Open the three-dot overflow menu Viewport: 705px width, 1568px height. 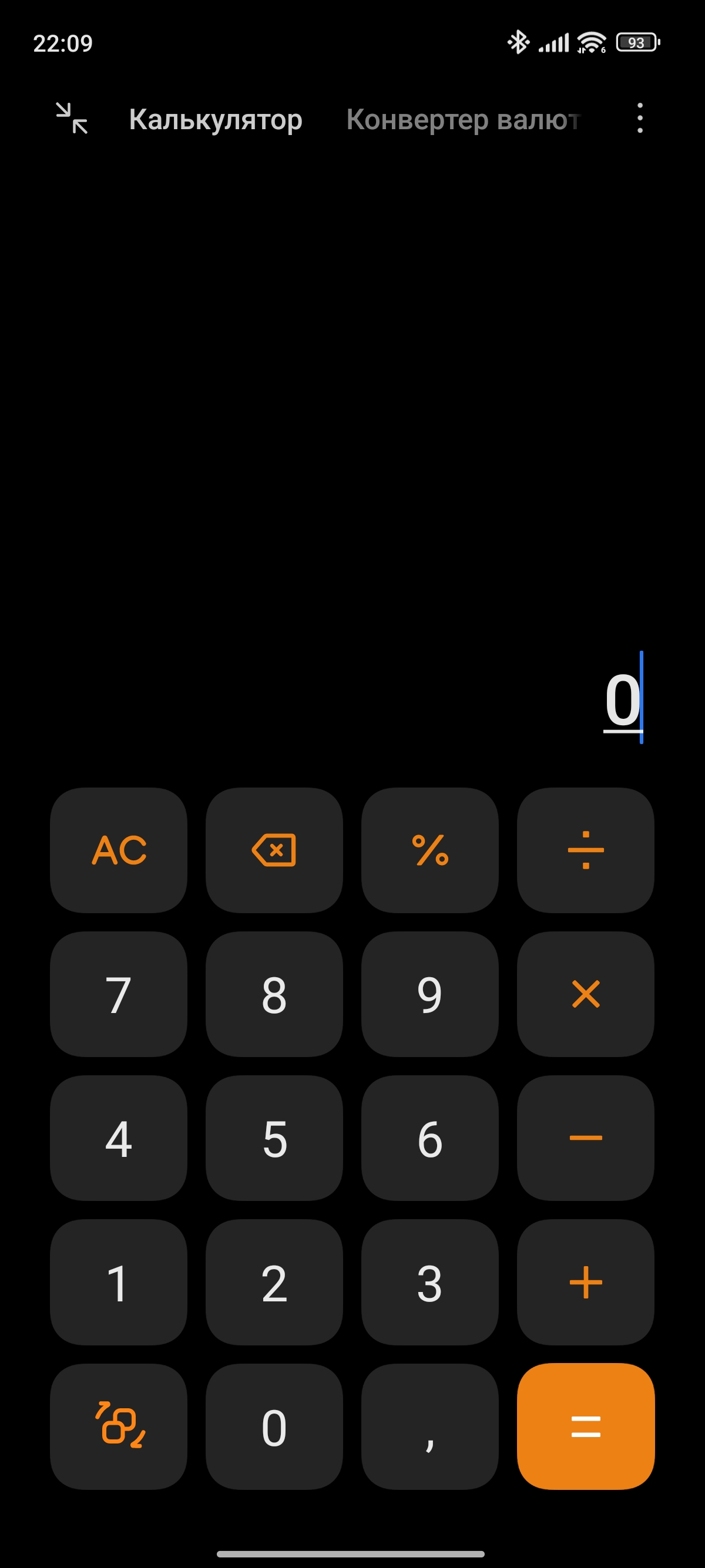(639, 118)
